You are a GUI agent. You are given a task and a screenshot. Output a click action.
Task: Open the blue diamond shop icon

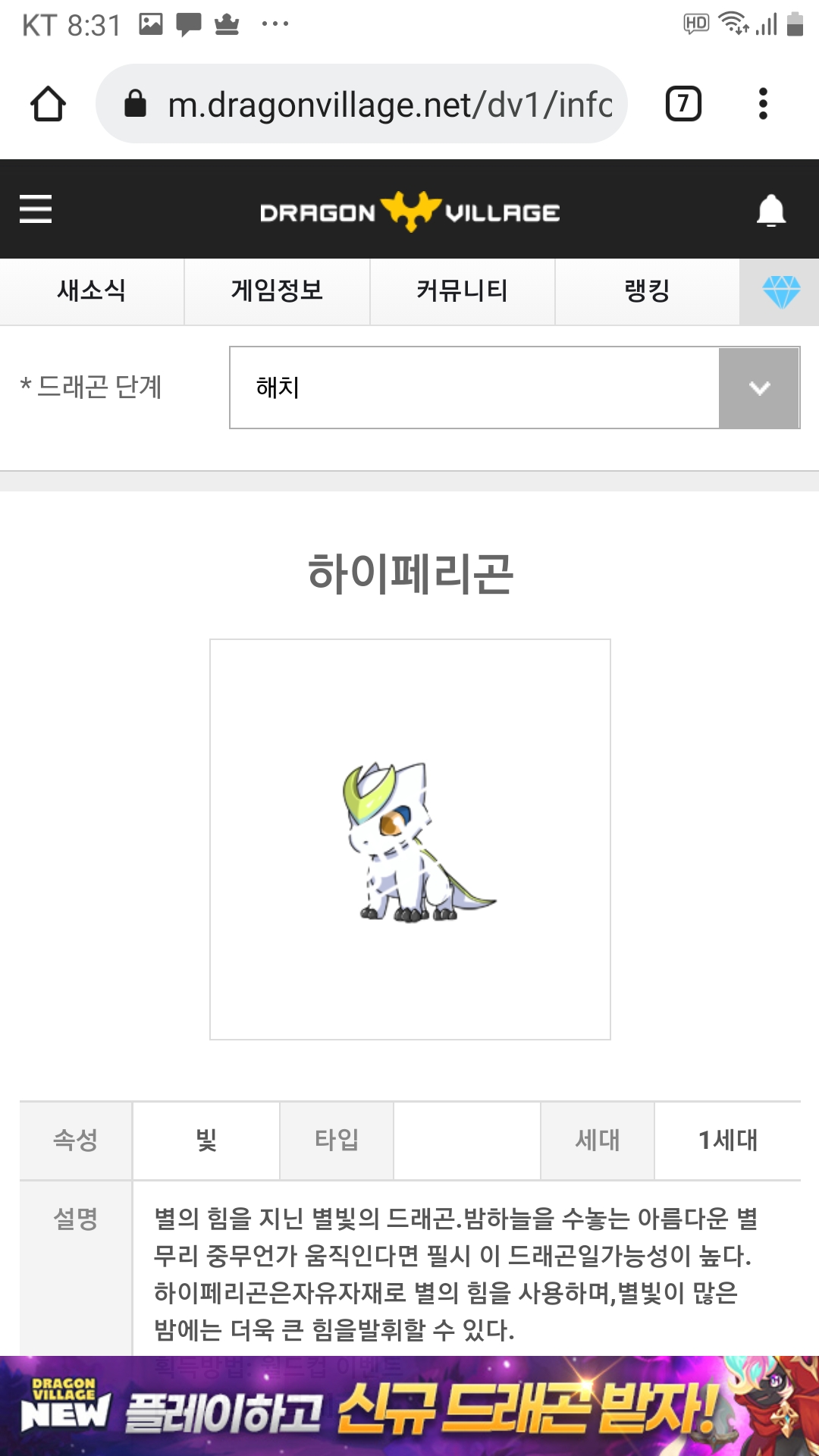coord(780,291)
